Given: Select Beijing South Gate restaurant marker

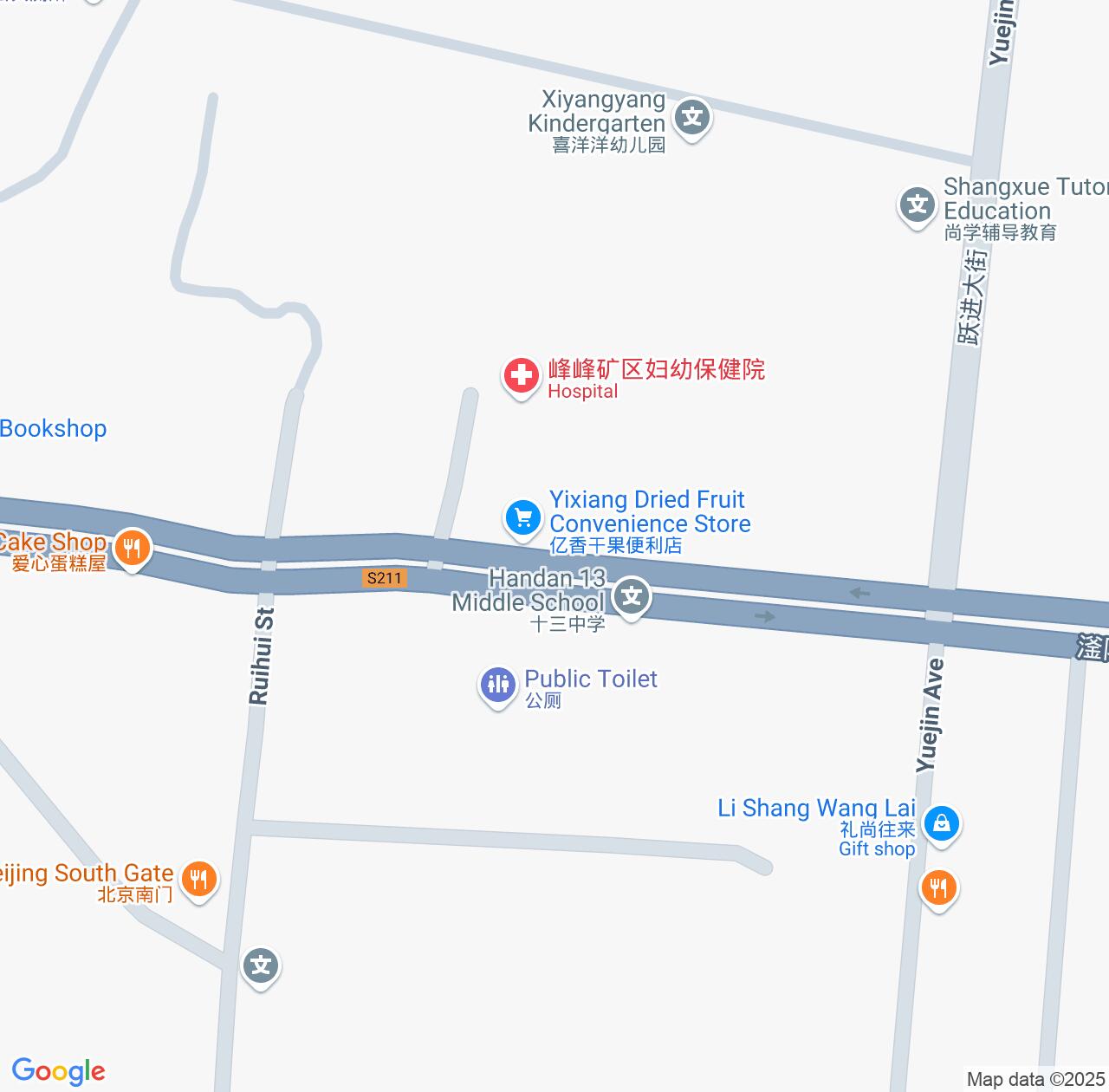Looking at the screenshot, I should click(x=199, y=880).
